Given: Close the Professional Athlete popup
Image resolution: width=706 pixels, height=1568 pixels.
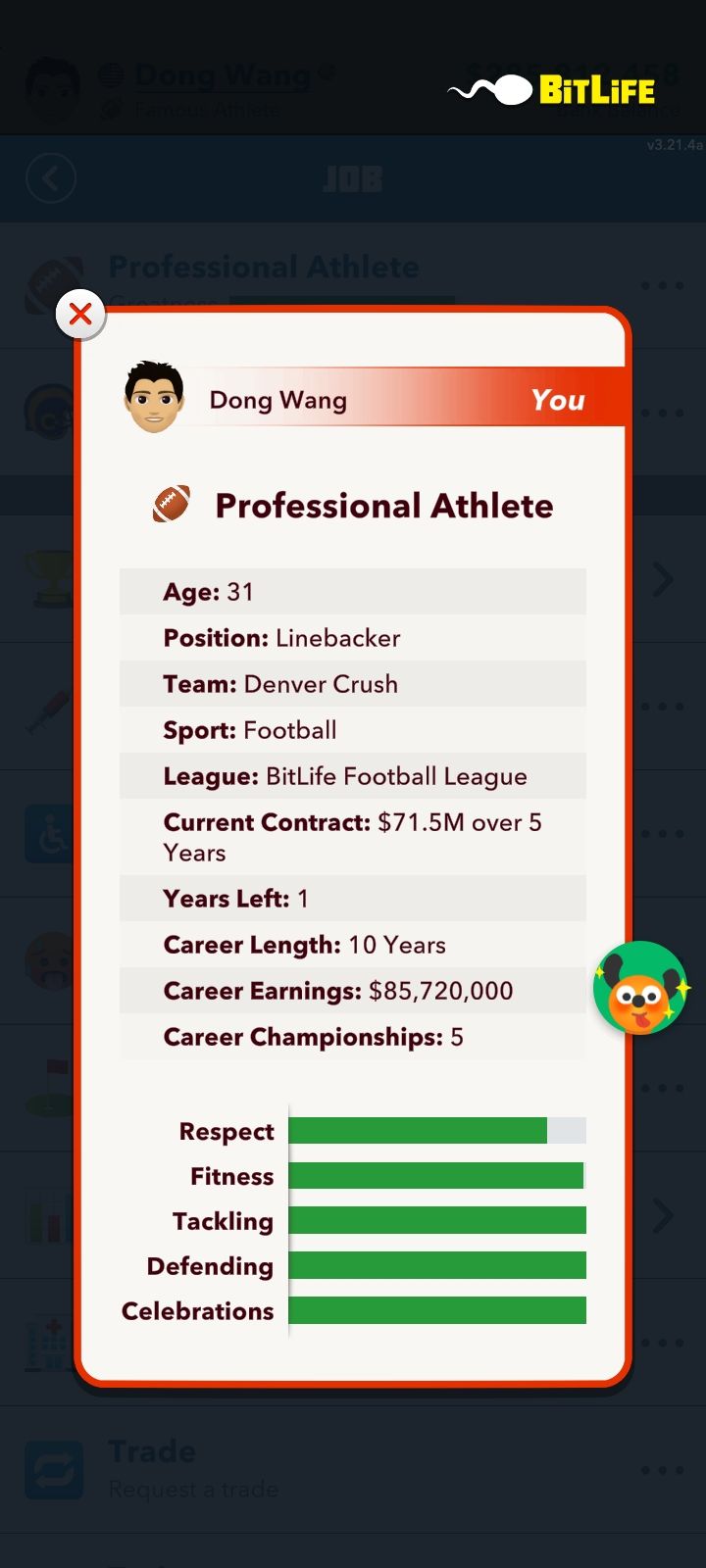Looking at the screenshot, I should (x=80, y=315).
